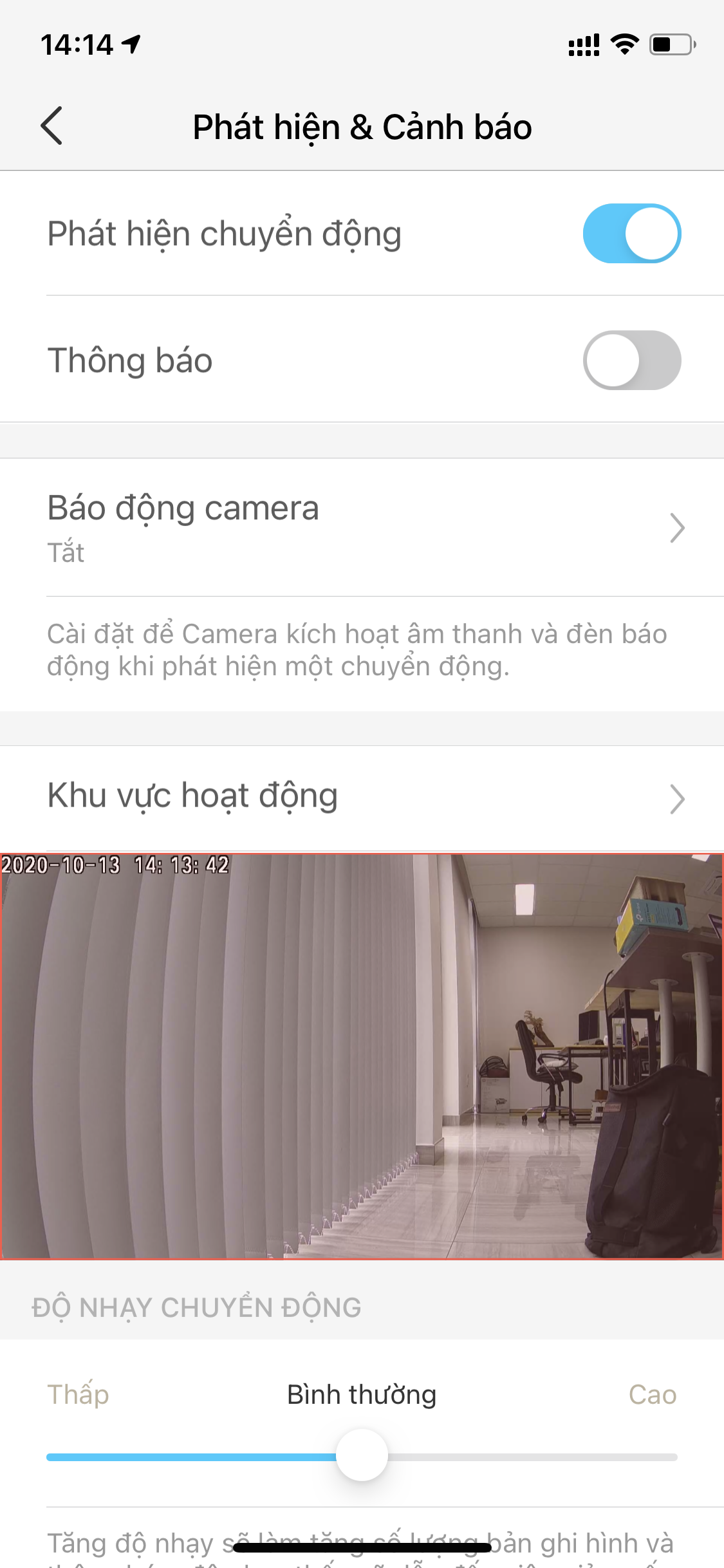Viewport: 724px width, 1568px height.
Task: Open Khu vực hoạt động
Action: [x=362, y=798]
